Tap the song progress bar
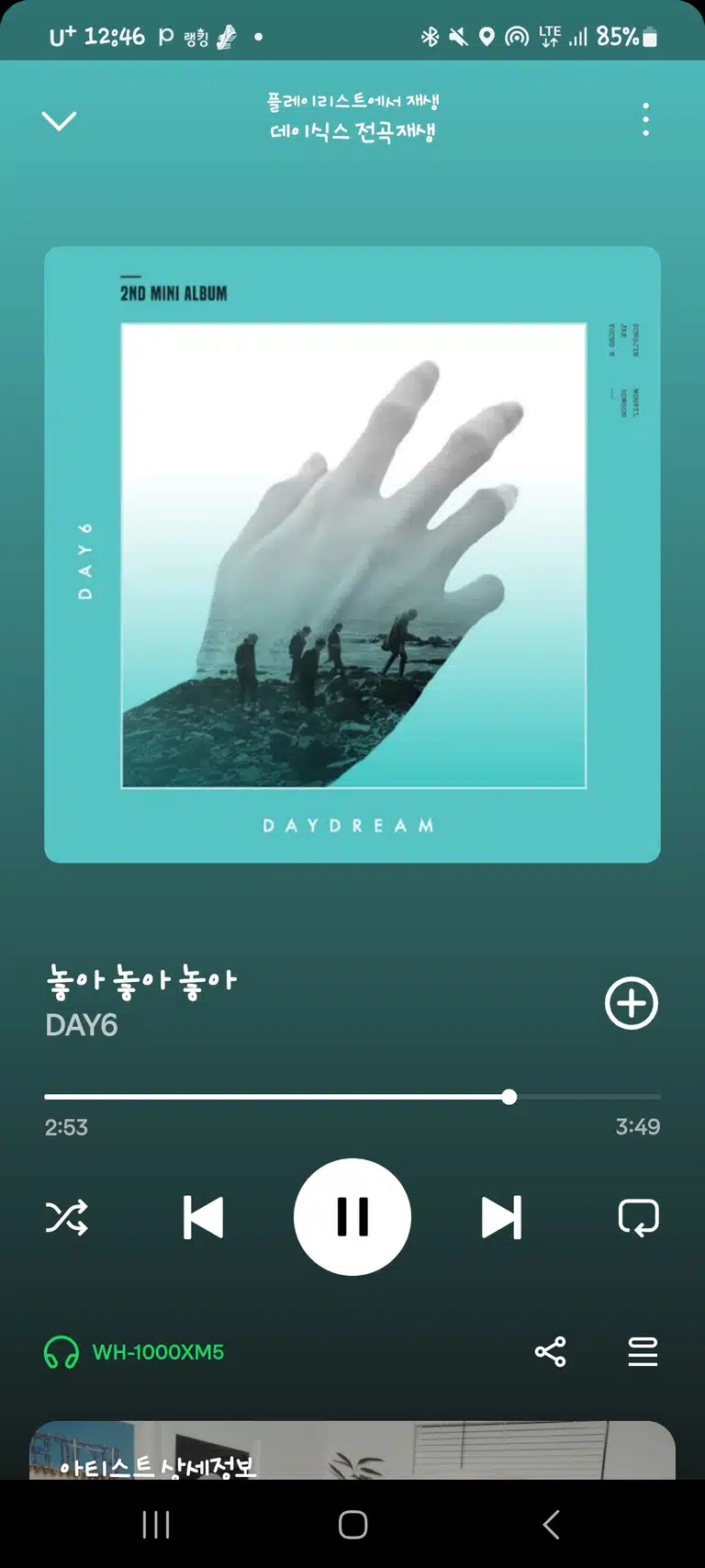This screenshot has width=705, height=1568. click(x=352, y=1097)
